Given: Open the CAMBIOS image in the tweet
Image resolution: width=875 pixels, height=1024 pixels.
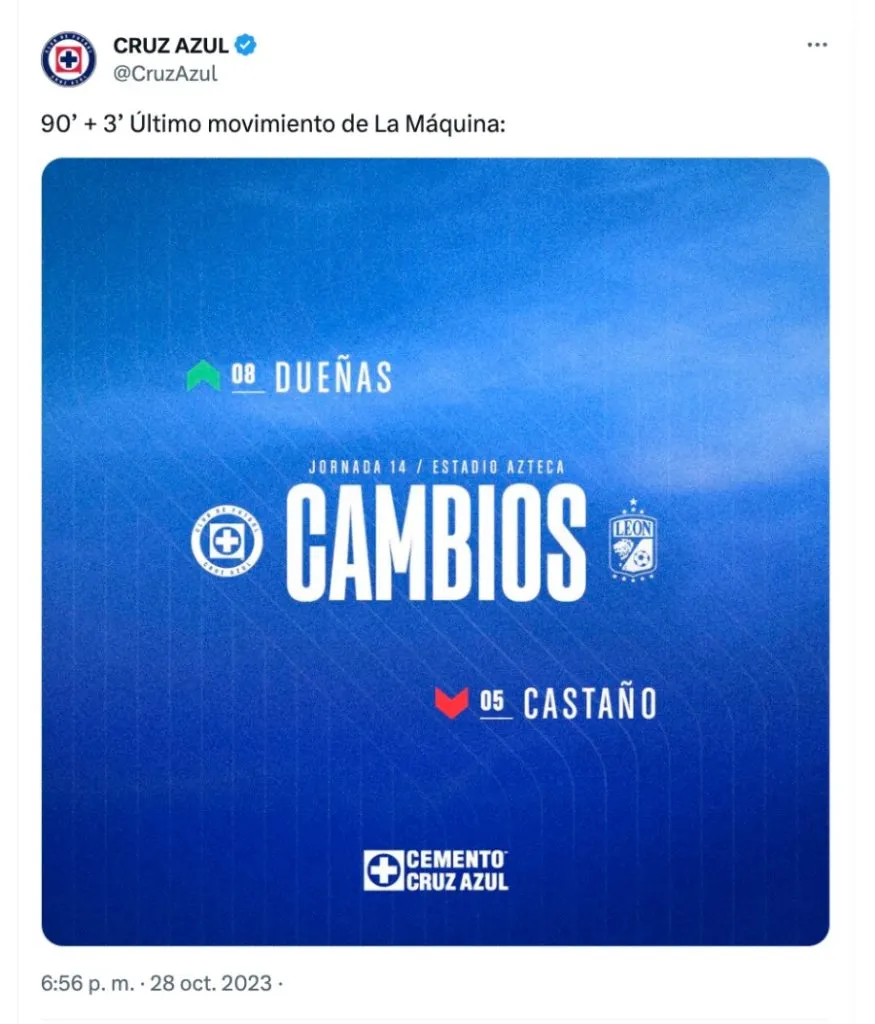Looking at the screenshot, I should [435, 550].
